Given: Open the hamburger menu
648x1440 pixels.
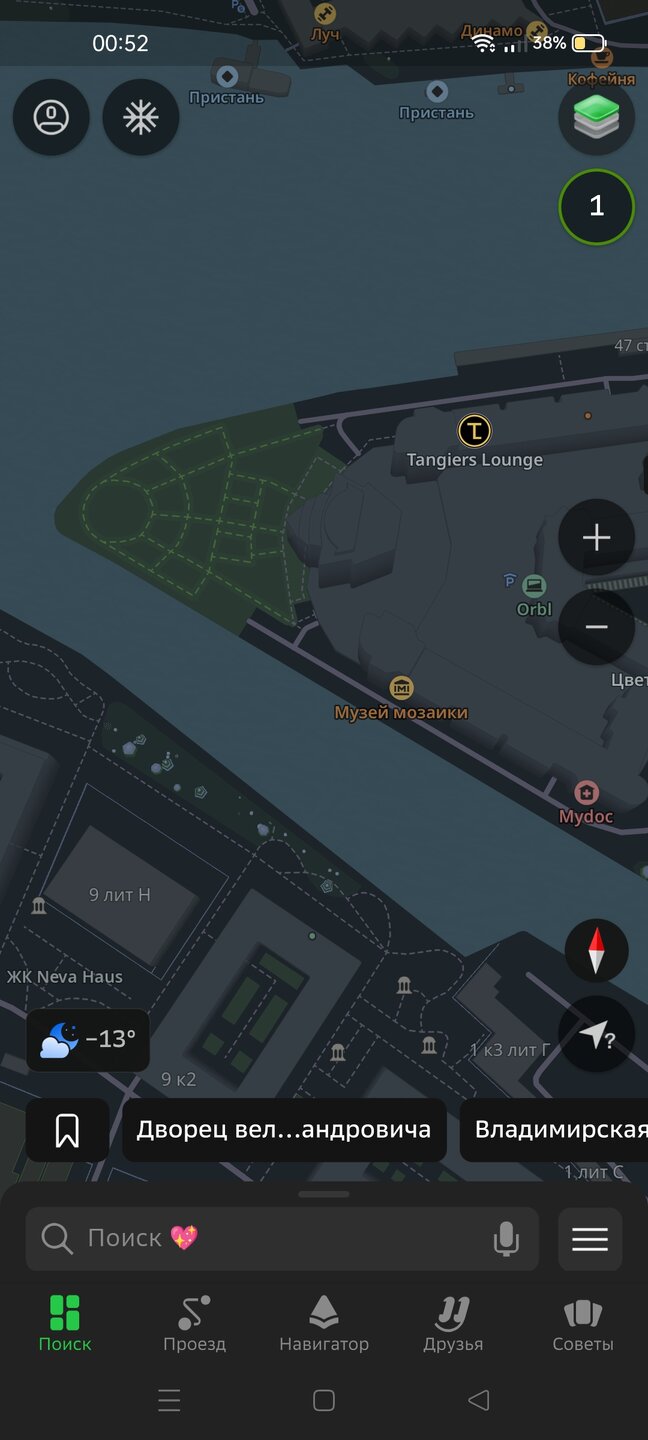Looking at the screenshot, I should coord(590,1239).
